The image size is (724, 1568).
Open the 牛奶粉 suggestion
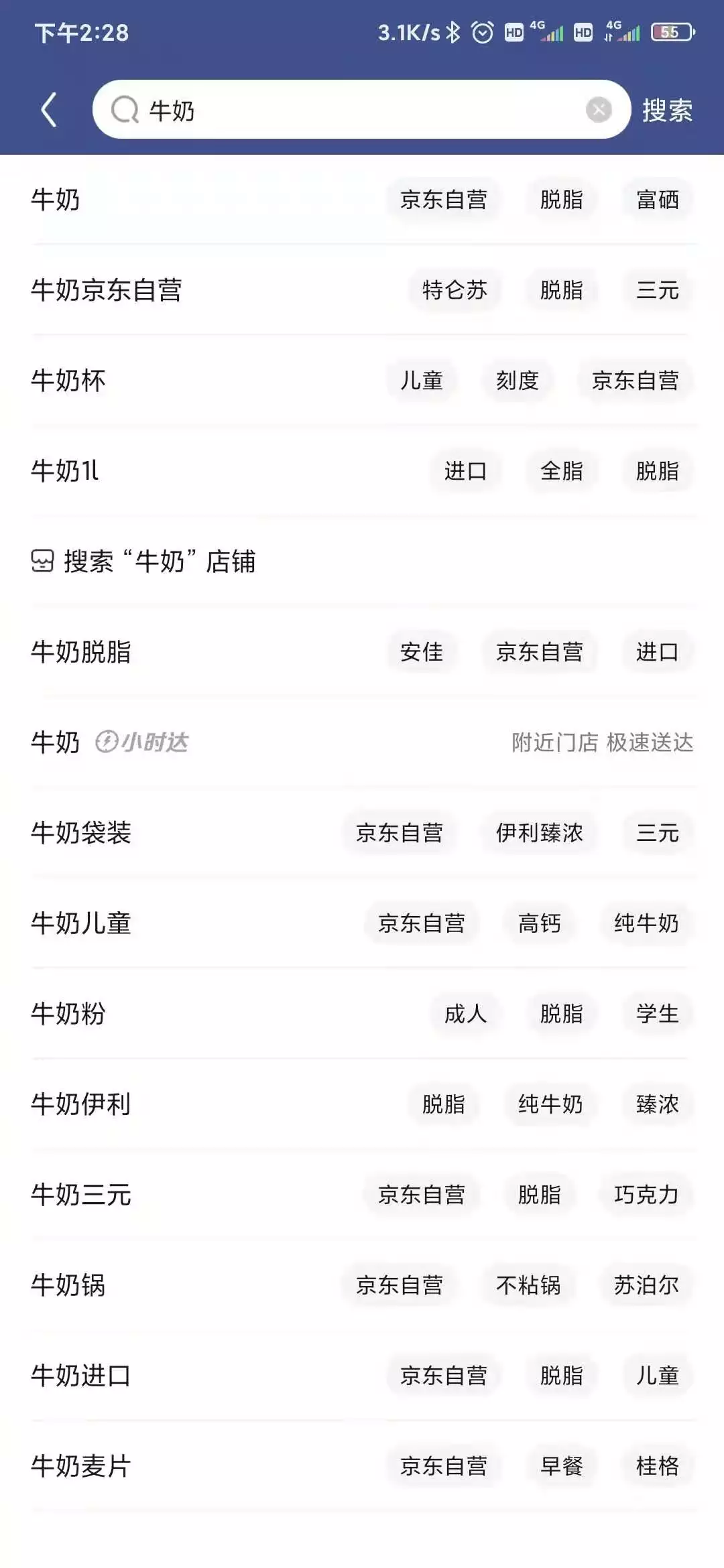pyautogui.click(x=68, y=1014)
